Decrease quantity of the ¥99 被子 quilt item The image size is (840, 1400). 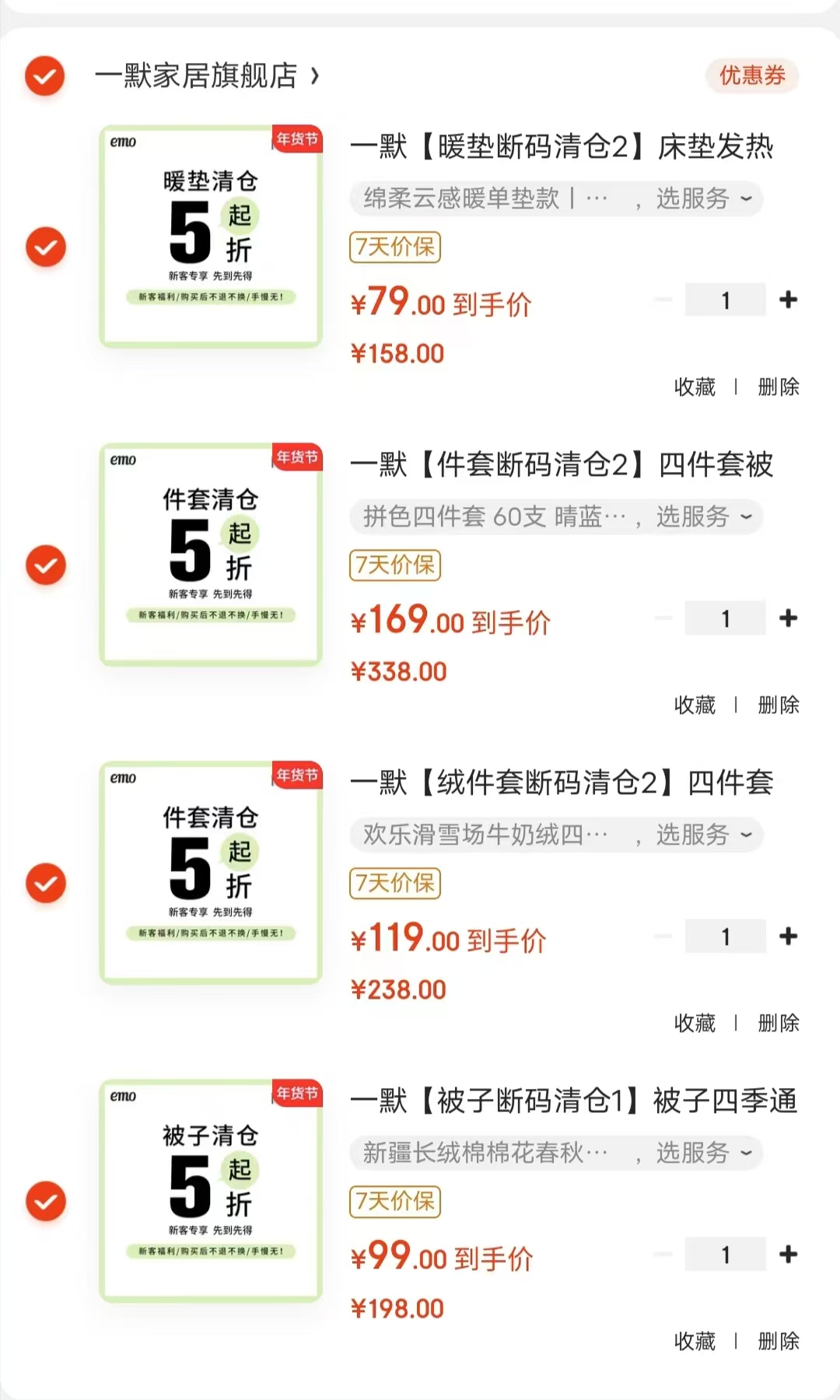tap(663, 1253)
